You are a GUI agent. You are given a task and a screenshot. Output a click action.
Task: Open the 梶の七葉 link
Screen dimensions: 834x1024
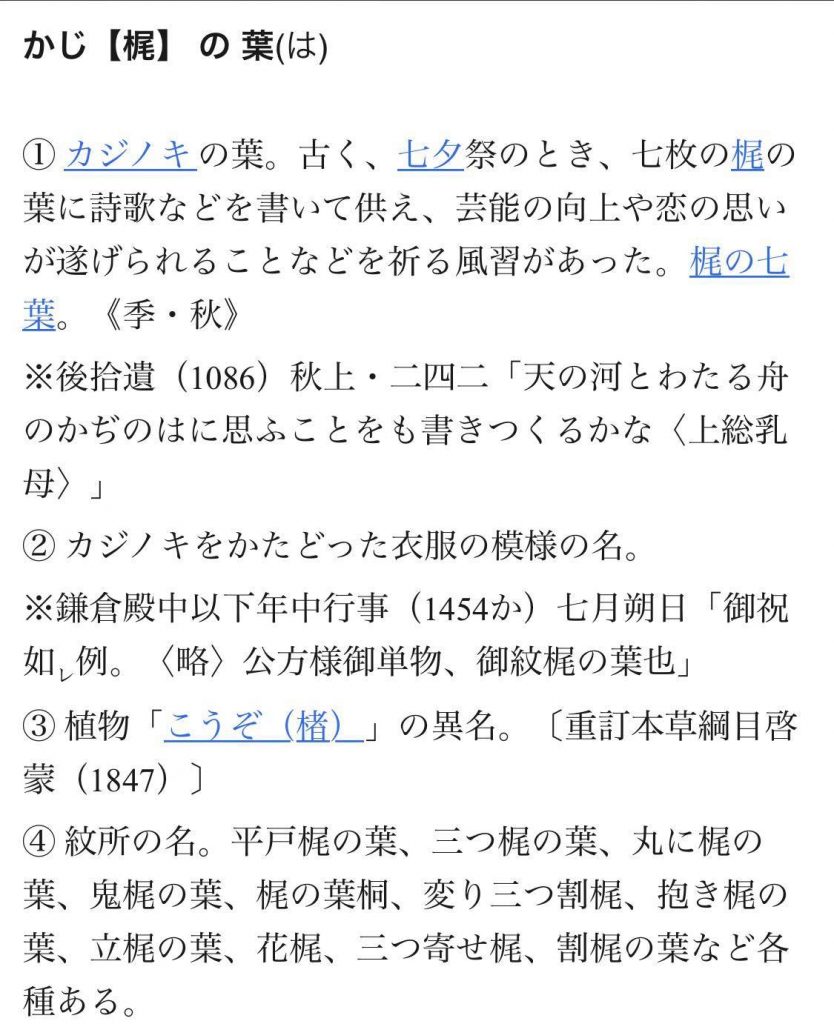[739, 262]
